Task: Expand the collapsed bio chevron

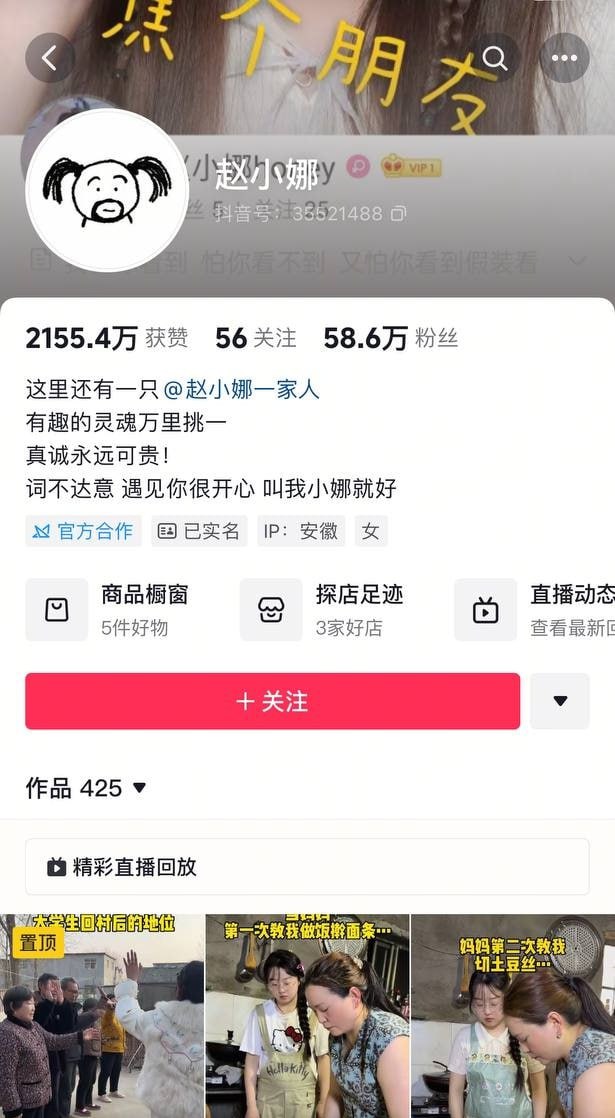Action: pos(577,262)
